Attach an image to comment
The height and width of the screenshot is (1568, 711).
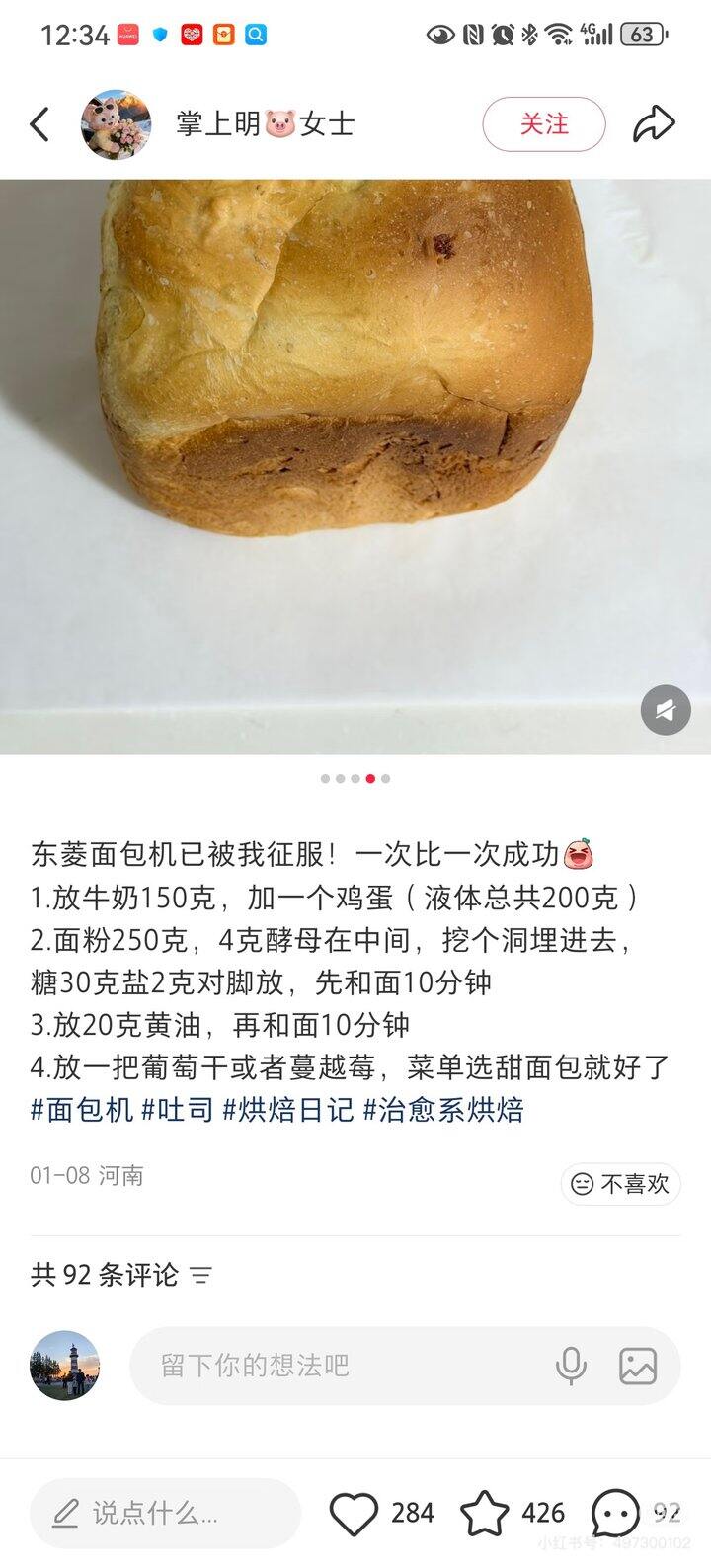[638, 1366]
